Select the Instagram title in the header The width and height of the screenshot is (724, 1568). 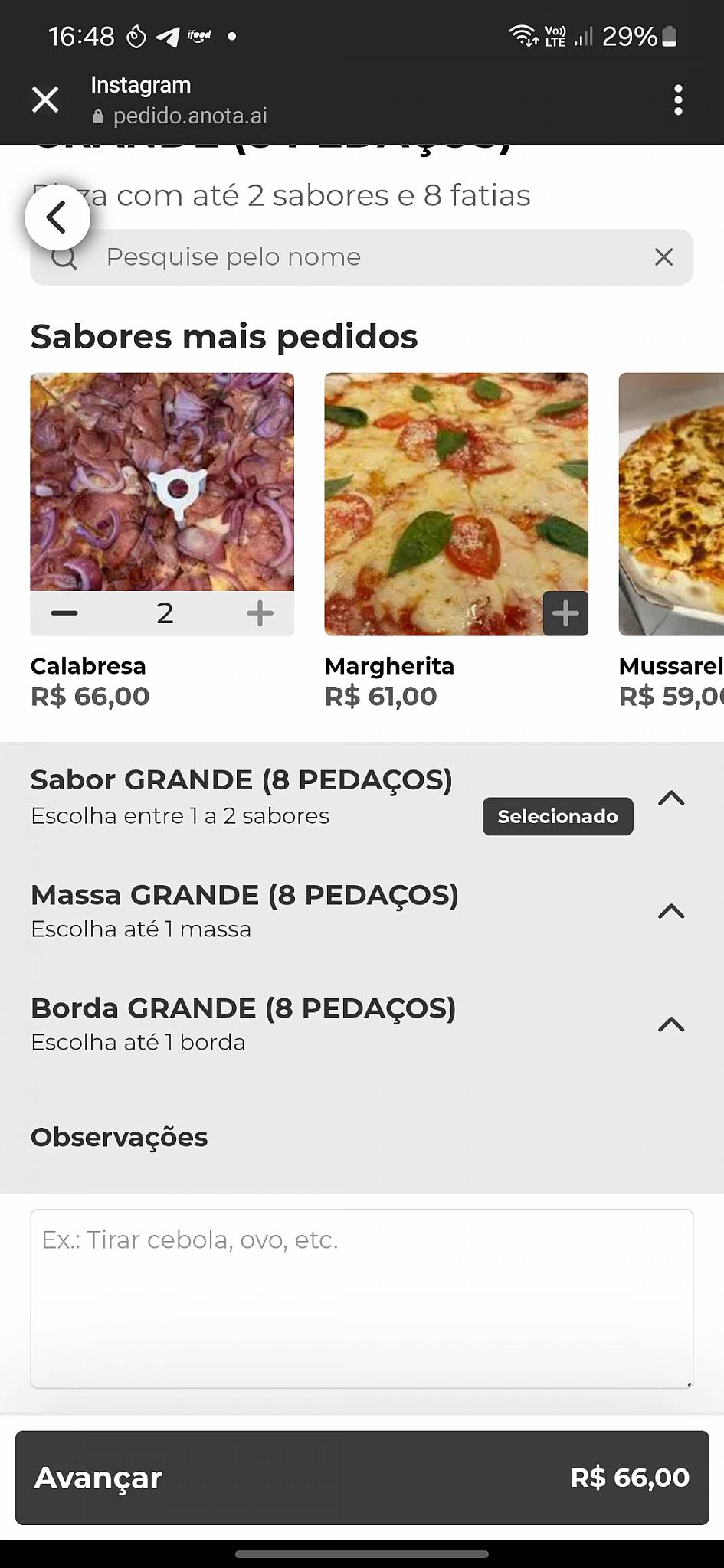click(x=140, y=85)
